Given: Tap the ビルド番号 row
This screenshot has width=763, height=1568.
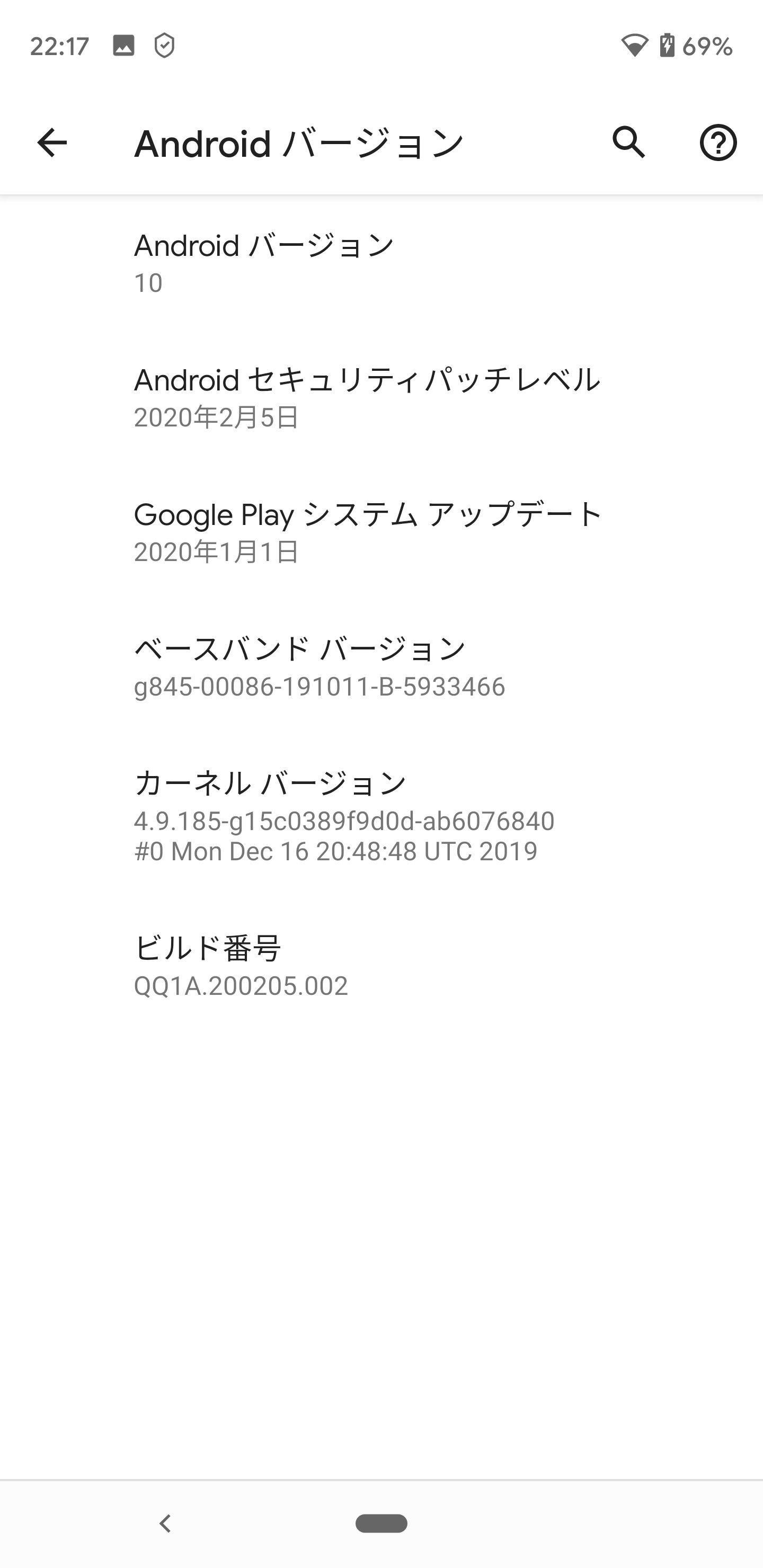Looking at the screenshot, I should pyautogui.click(x=381, y=966).
